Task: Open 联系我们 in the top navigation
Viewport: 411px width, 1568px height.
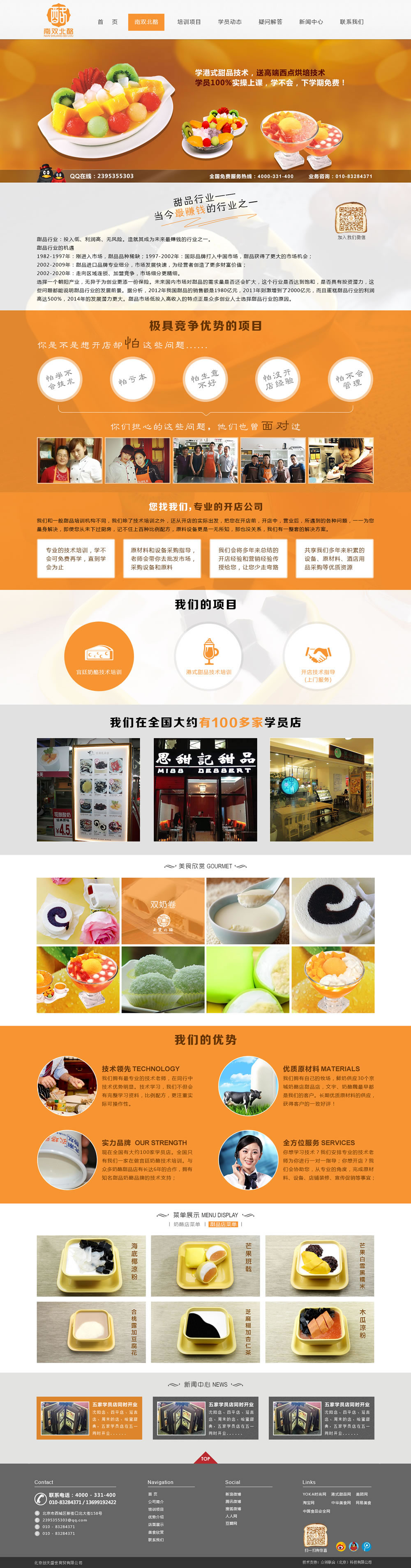Action: pyautogui.click(x=352, y=22)
